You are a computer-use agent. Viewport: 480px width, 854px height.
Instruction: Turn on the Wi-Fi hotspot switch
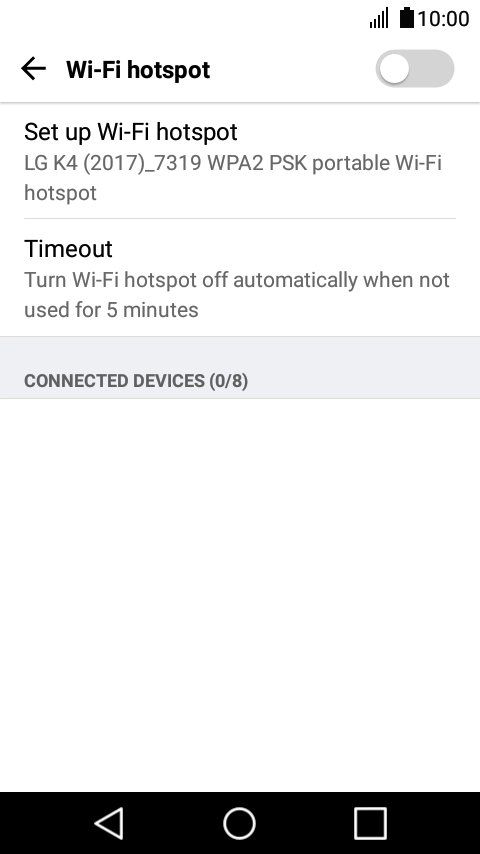[415, 69]
